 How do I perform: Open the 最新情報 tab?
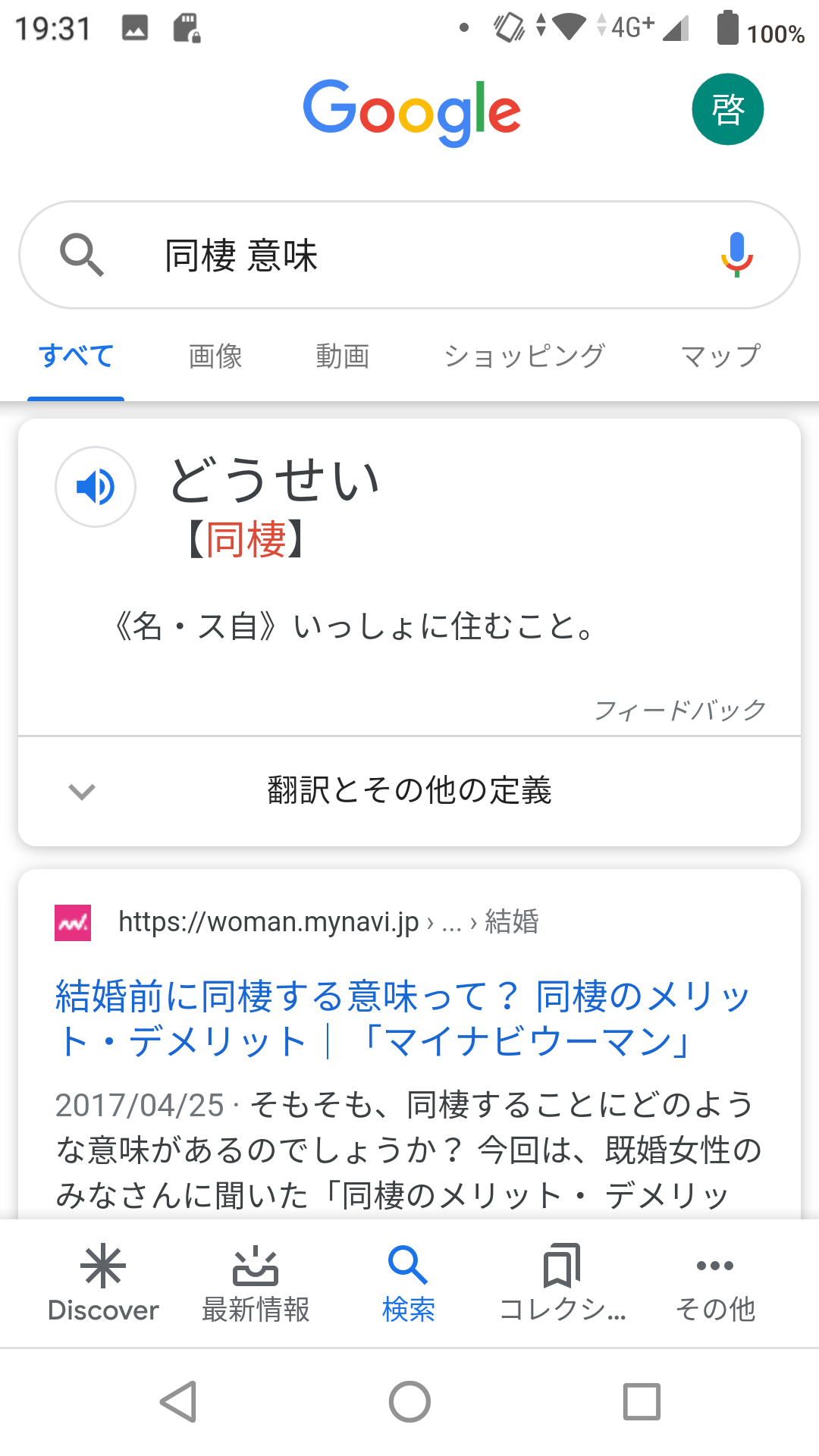256,1283
